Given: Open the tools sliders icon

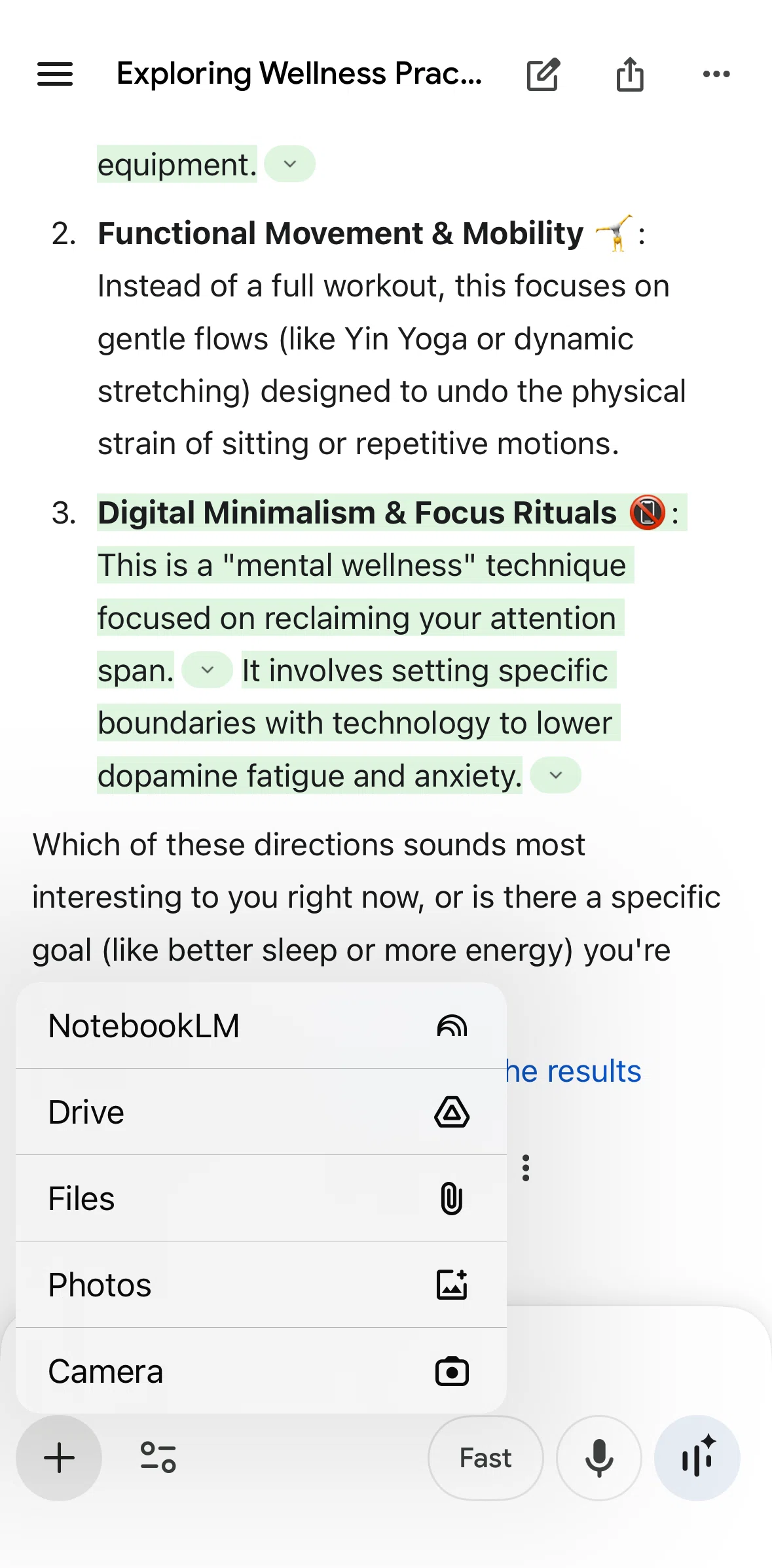Looking at the screenshot, I should (x=158, y=1458).
